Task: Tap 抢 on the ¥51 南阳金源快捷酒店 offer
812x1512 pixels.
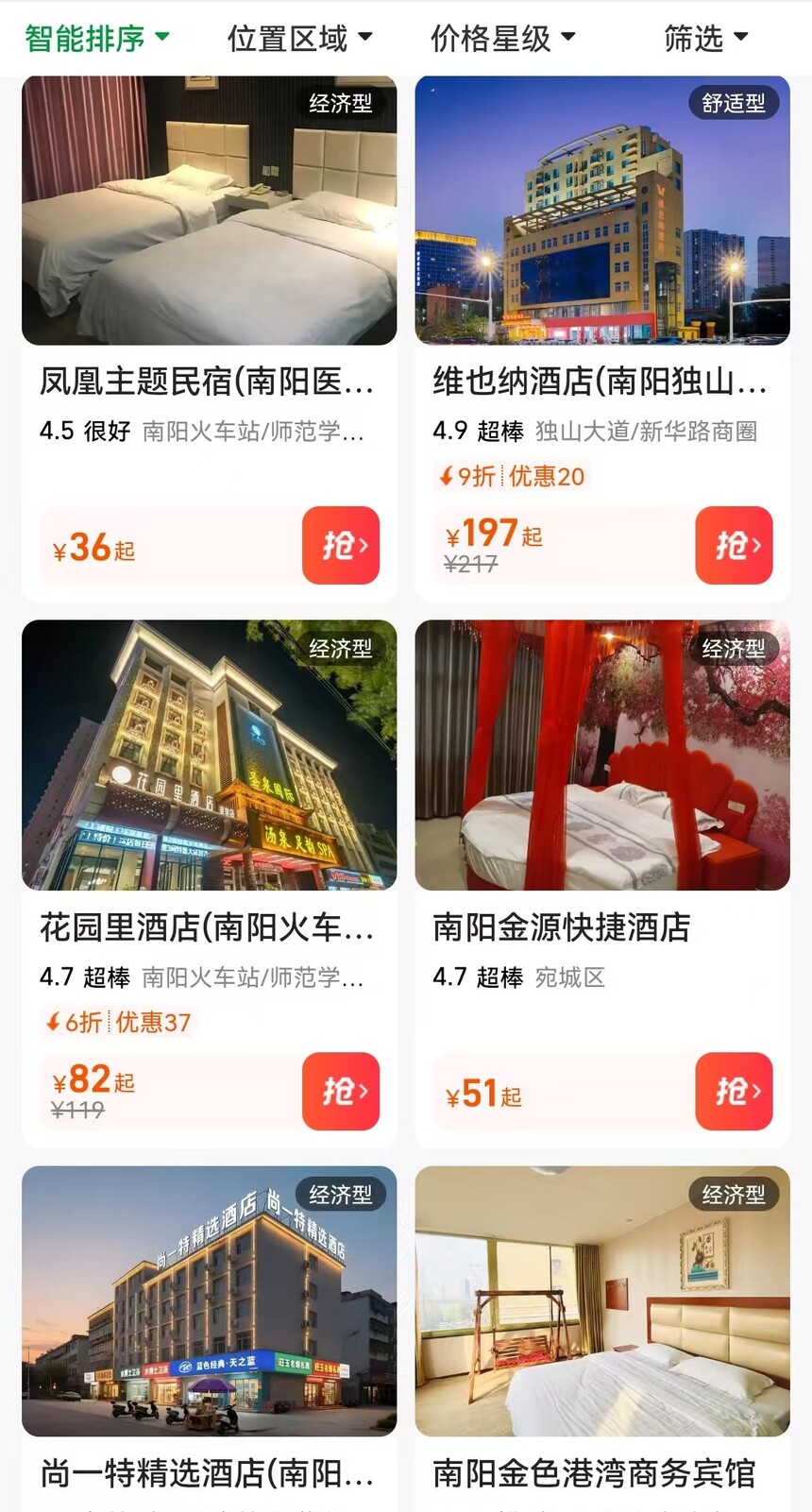Action: 734,1092
